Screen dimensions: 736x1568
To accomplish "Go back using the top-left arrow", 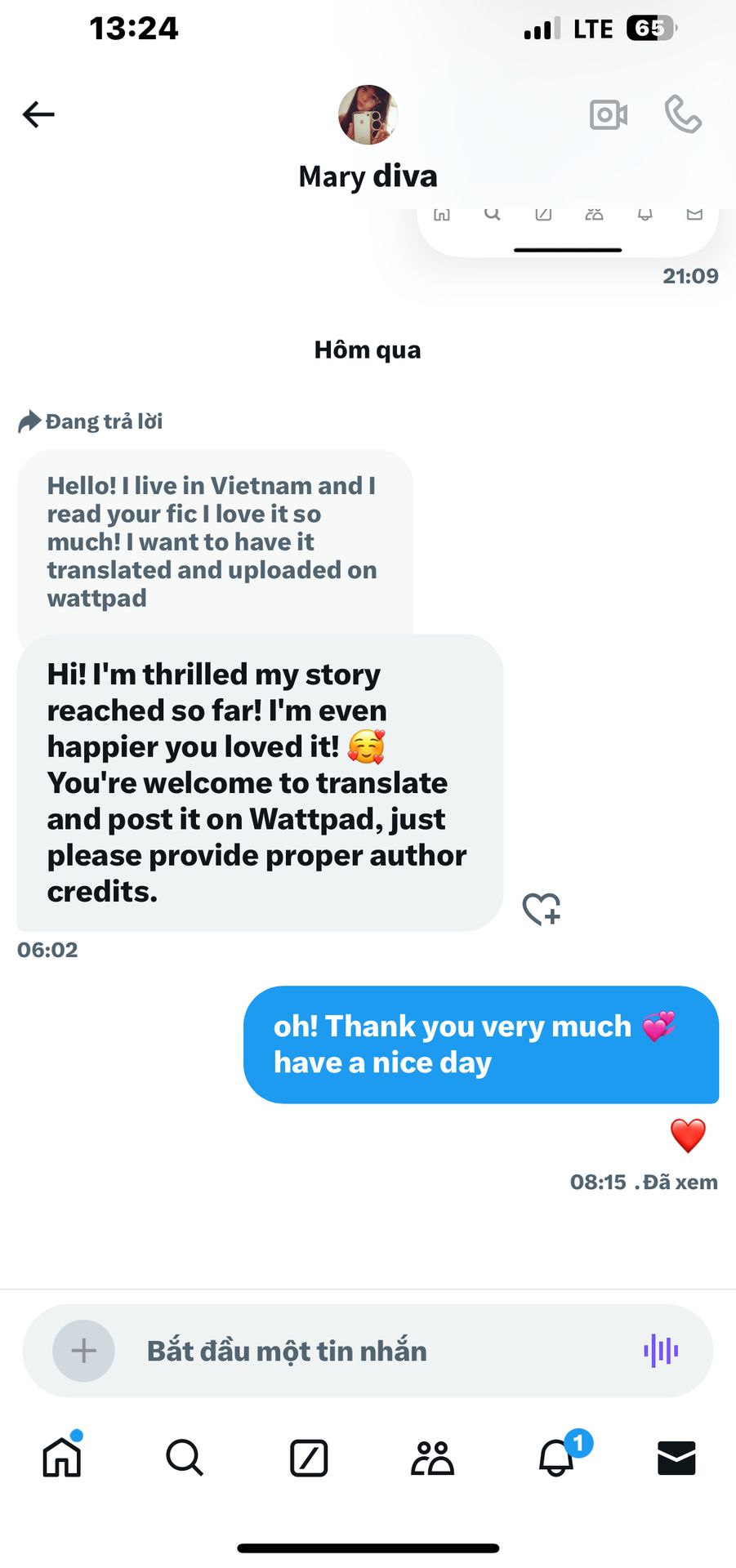I will [38, 114].
